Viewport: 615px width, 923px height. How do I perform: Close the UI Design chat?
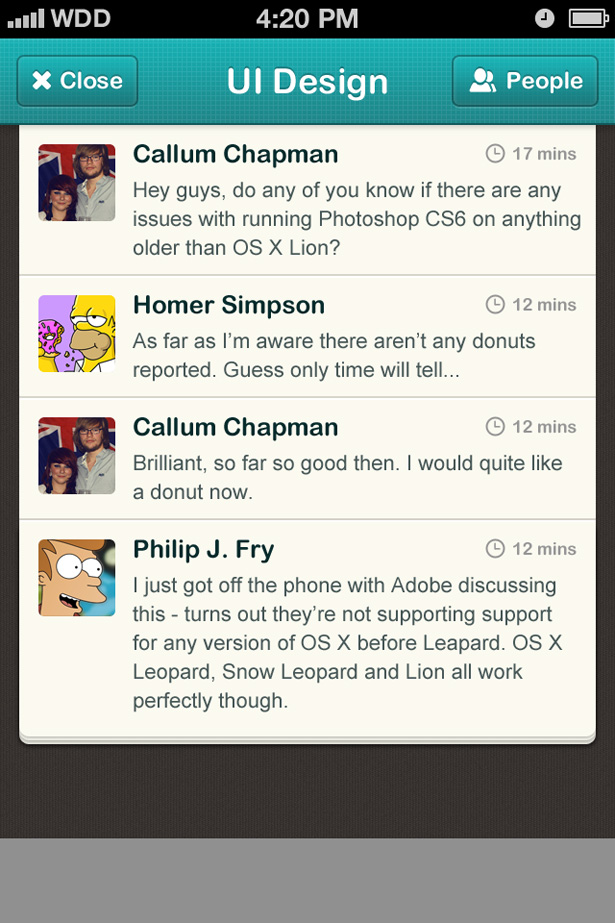coord(77,81)
